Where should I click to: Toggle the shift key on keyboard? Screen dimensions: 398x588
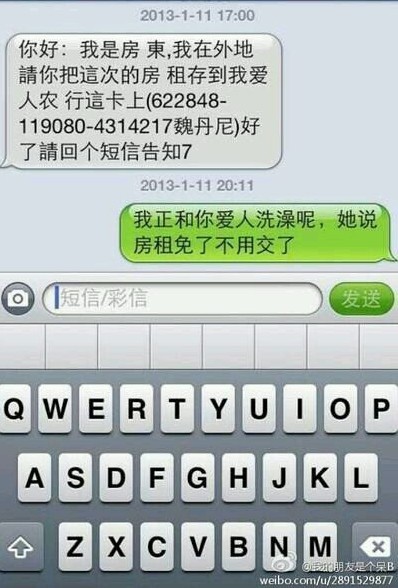coord(21,547)
